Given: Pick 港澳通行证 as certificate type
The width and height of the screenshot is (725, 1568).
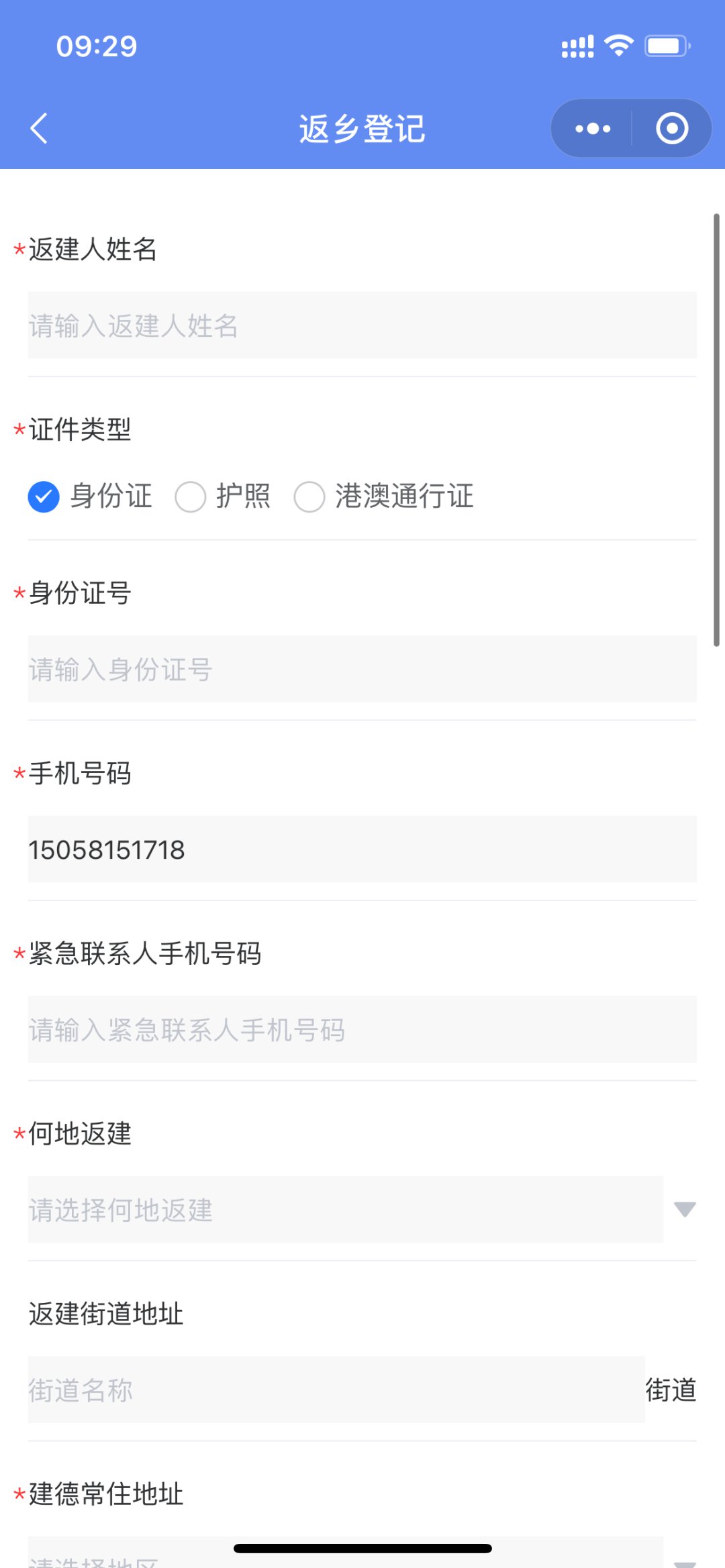Looking at the screenshot, I should click(310, 497).
